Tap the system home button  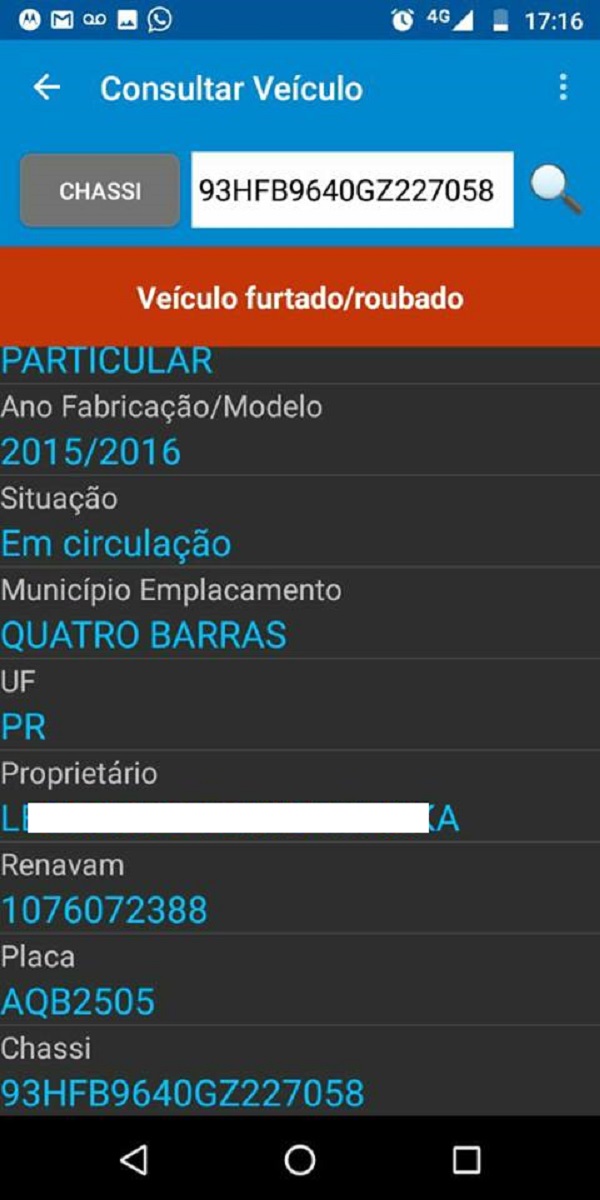(300, 1159)
